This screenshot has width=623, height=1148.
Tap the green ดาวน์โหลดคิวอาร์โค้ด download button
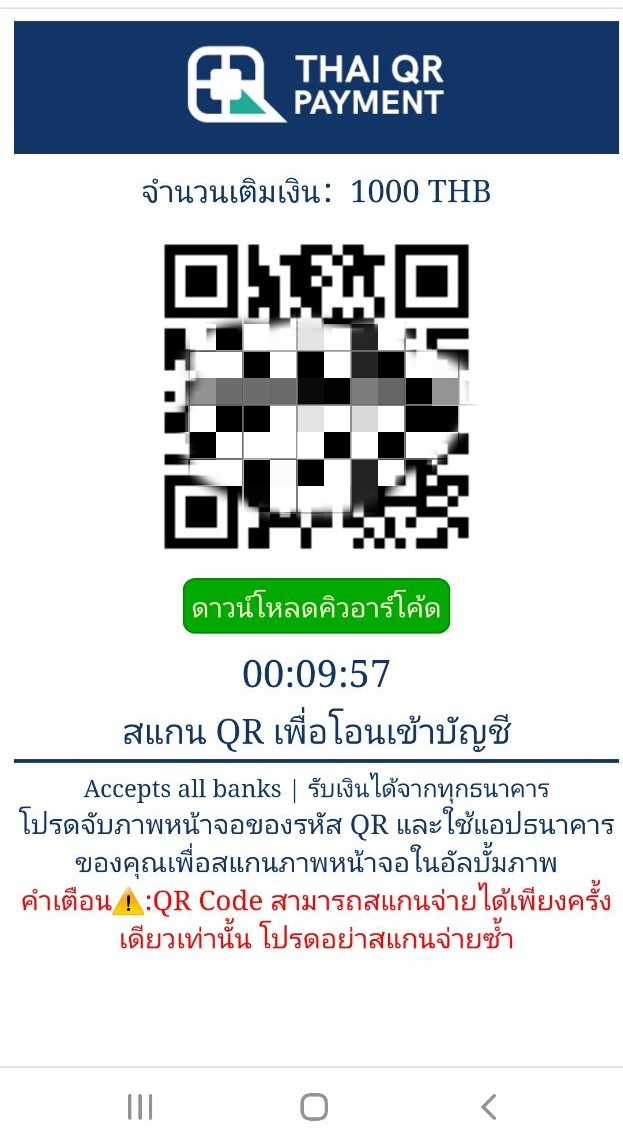pos(316,606)
